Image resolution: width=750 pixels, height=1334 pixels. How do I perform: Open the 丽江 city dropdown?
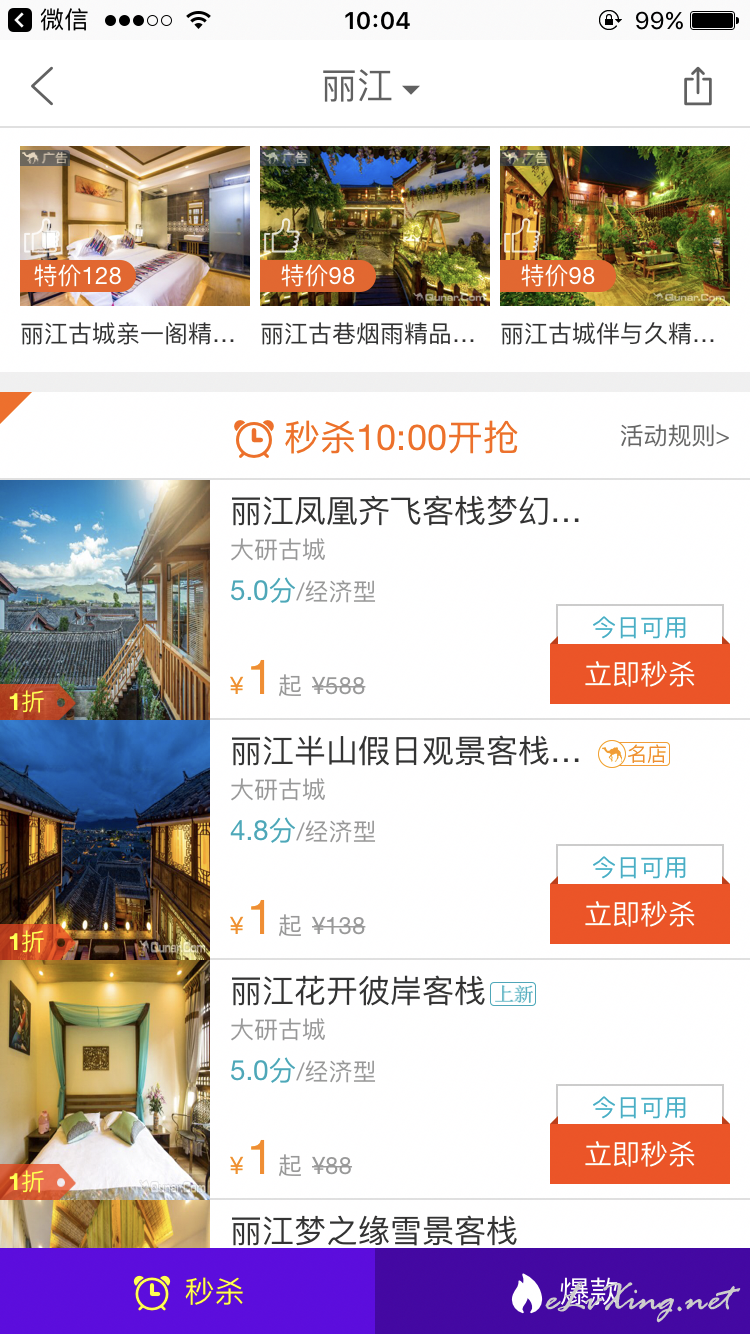pyautogui.click(x=371, y=87)
